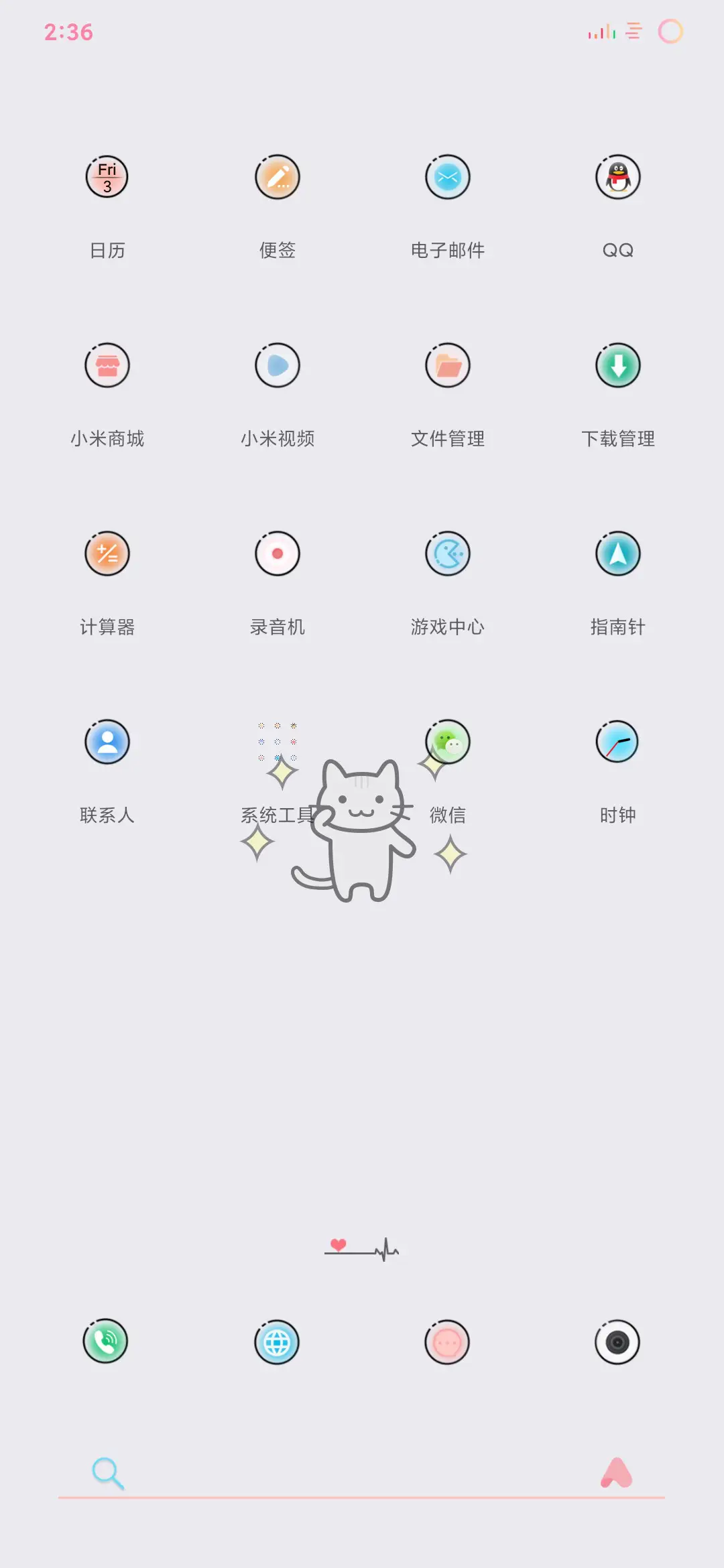Play videos with 小米视频
This screenshot has height=1568, width=724.
click(278, 365)
